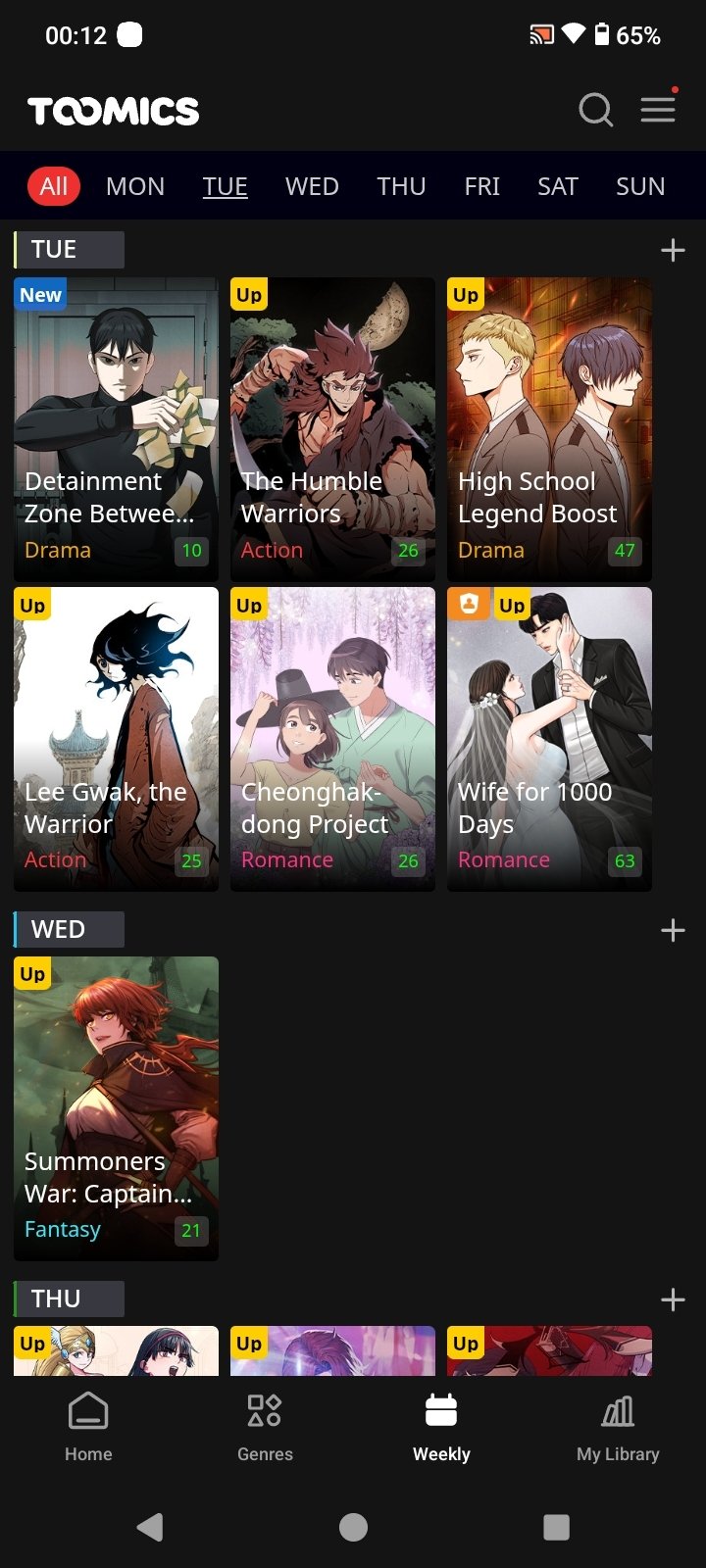The height and width of the screenshot is (1568, 706).
Task: Open the search icon
Action: tap(595, 110)
